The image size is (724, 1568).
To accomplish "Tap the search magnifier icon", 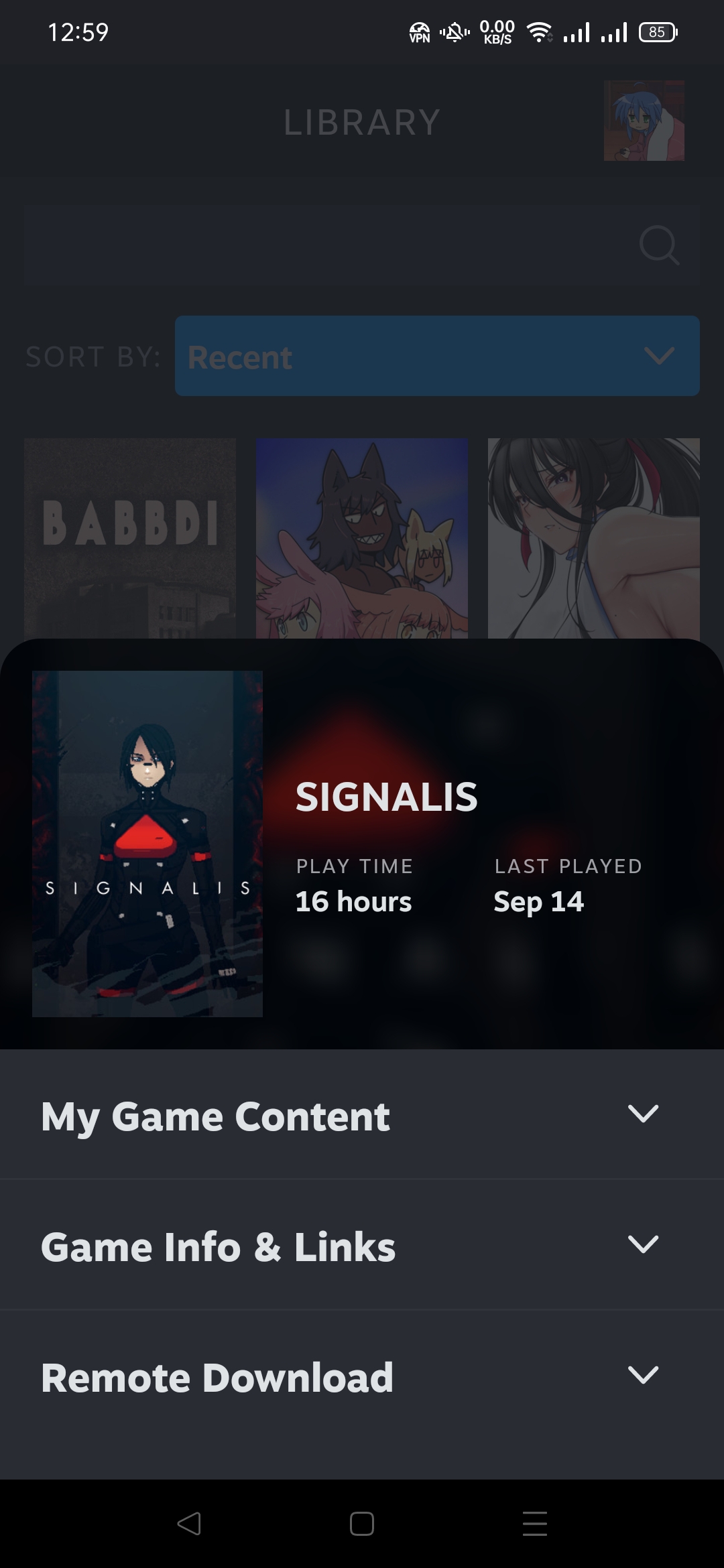I will (659, 246).
